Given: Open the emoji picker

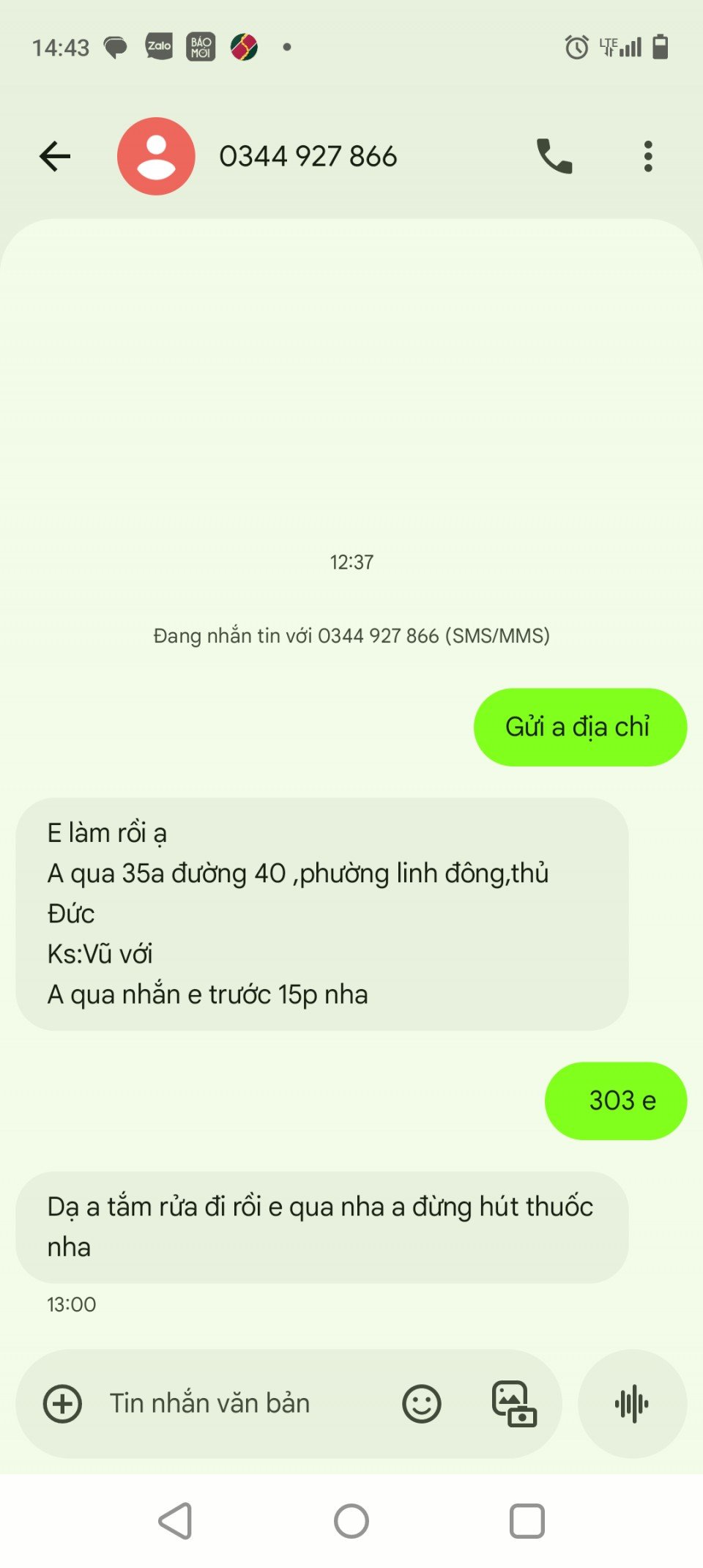Looking at the screenshot, I should point(422,1404).
